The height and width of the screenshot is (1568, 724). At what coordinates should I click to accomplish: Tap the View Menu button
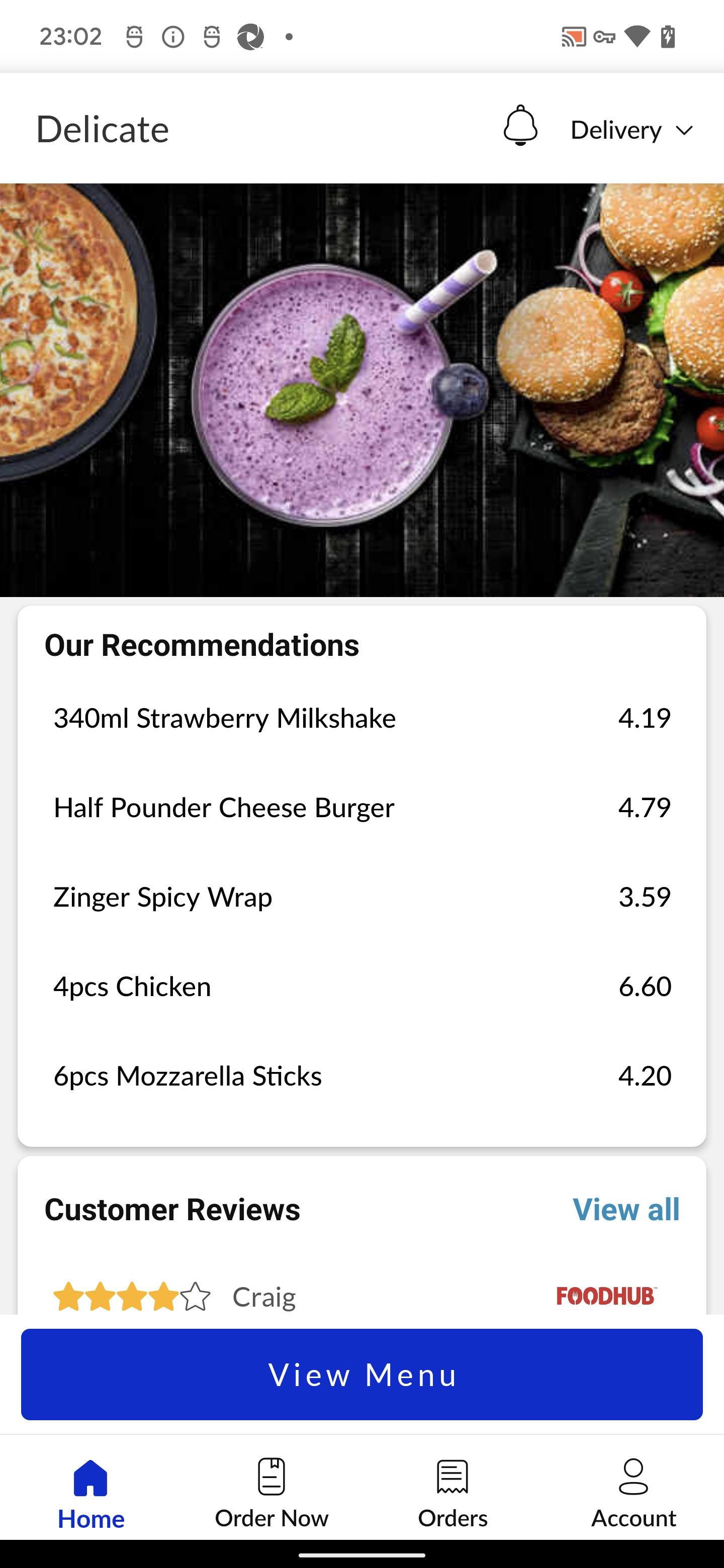pos(361,1375)
